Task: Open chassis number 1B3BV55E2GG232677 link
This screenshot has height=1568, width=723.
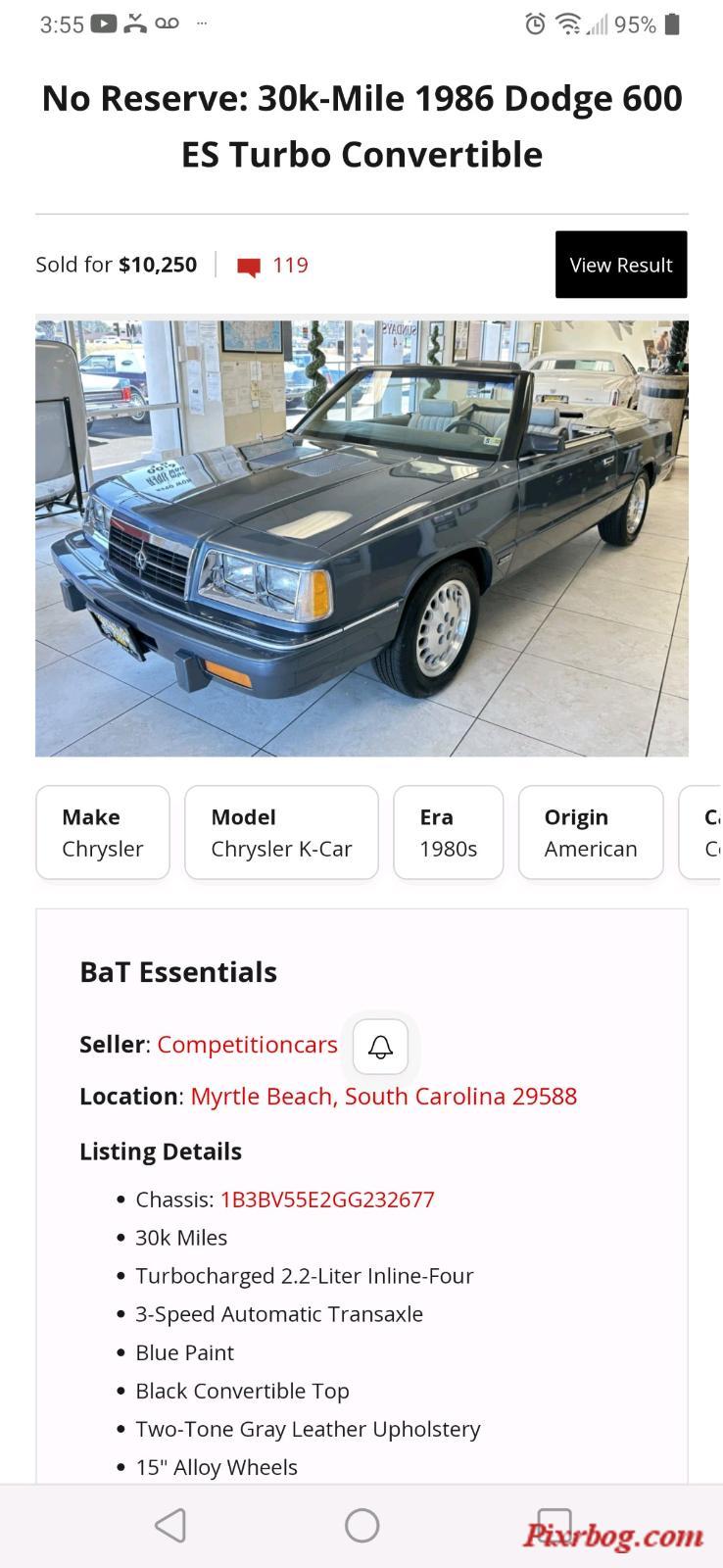Action: point(327,1200)
